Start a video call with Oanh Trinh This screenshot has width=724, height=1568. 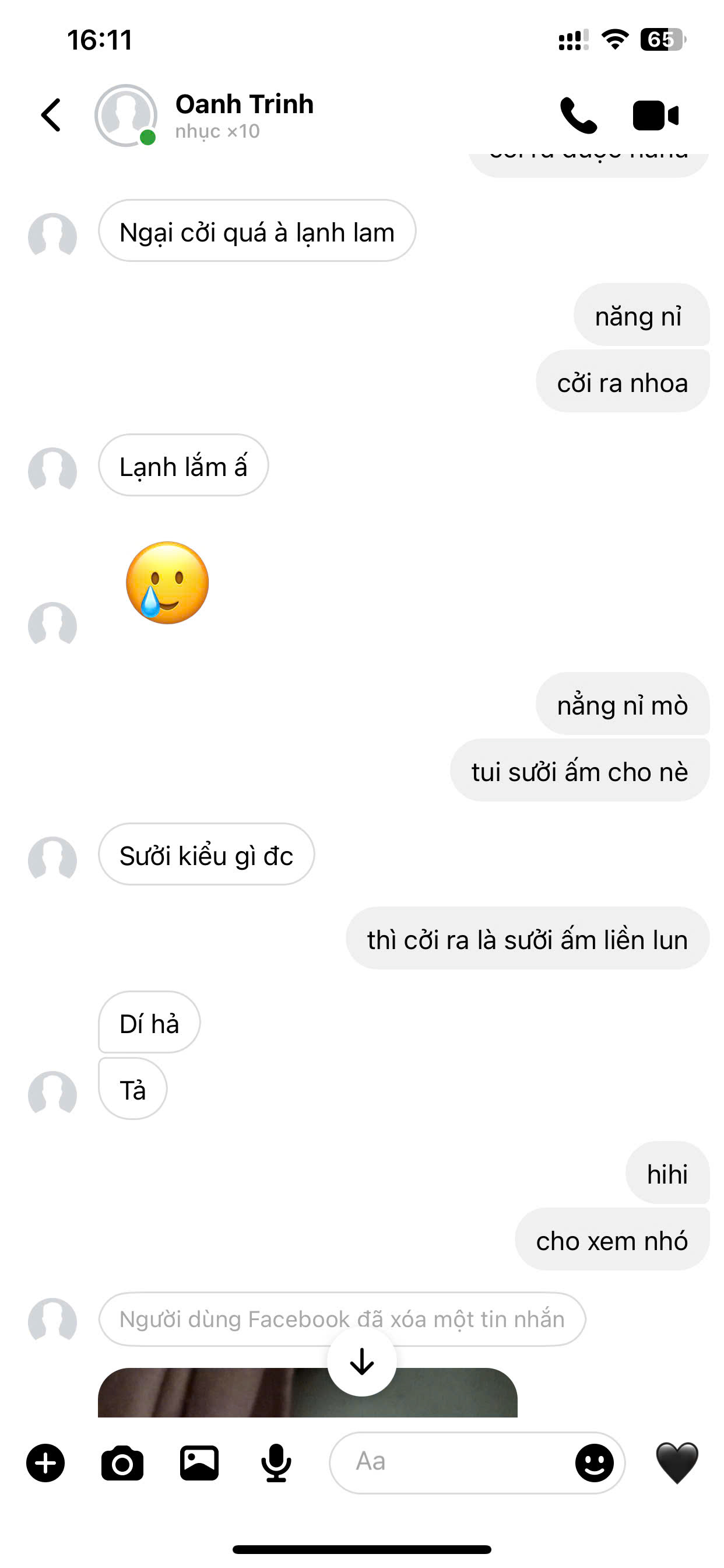tap(655, 115)
